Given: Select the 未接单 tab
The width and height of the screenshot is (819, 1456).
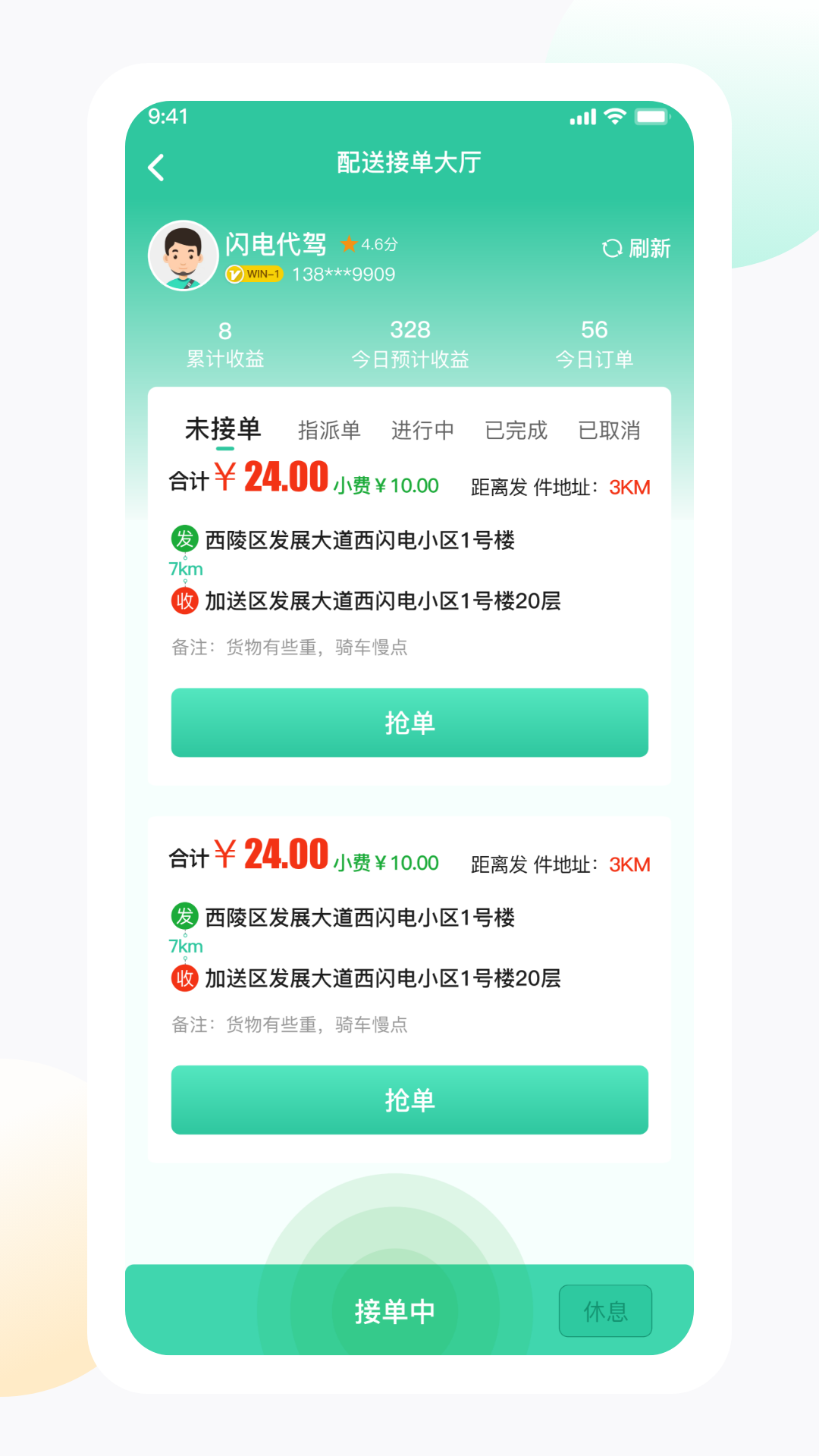Looking at the screenshot, I should [x=222, y=428].
